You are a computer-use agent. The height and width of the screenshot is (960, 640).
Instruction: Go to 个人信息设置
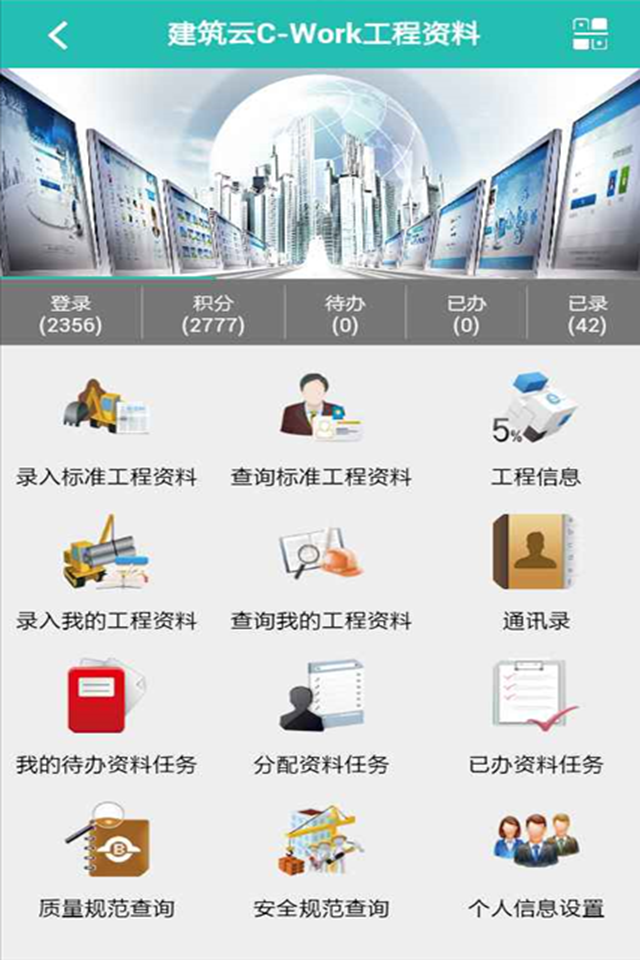click(536, 861)
